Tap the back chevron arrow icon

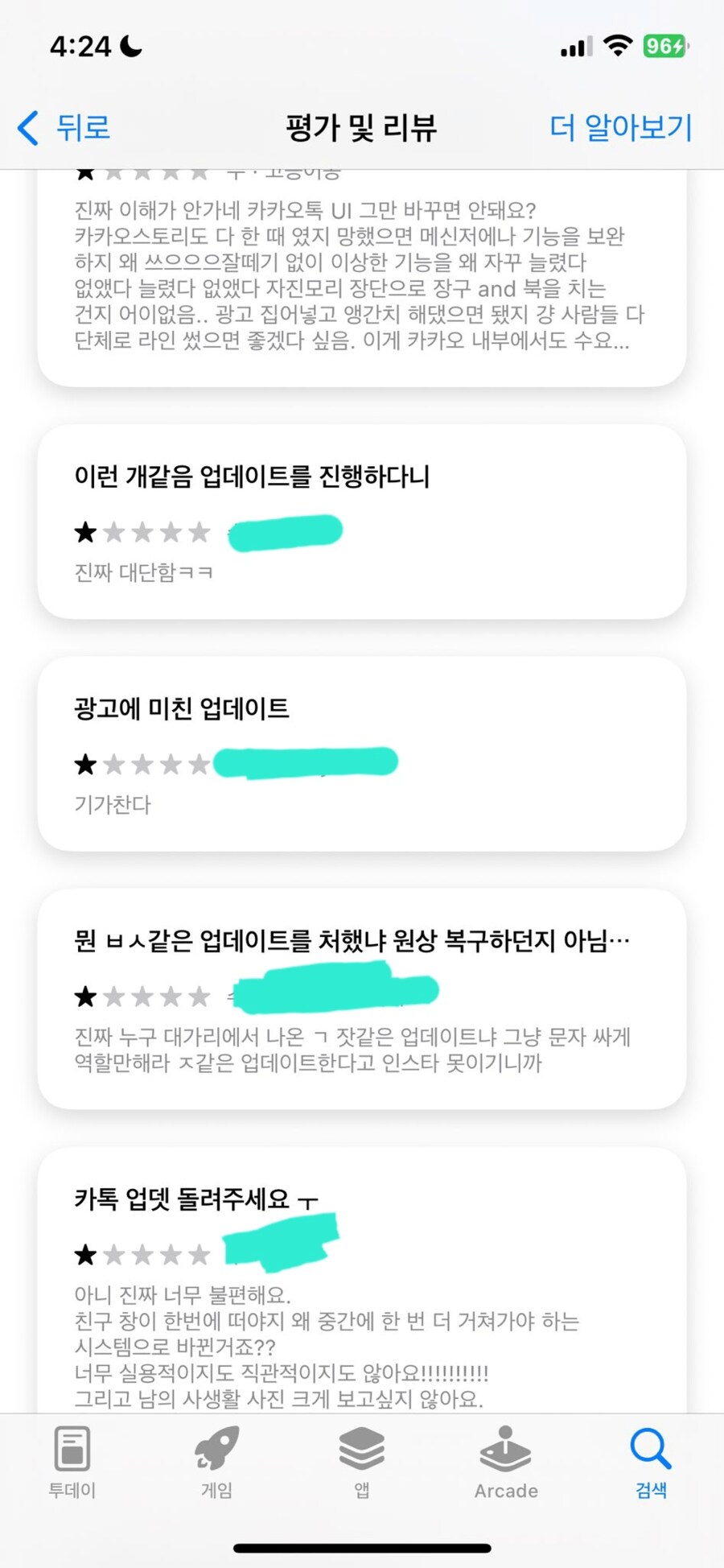click(28, 127)
